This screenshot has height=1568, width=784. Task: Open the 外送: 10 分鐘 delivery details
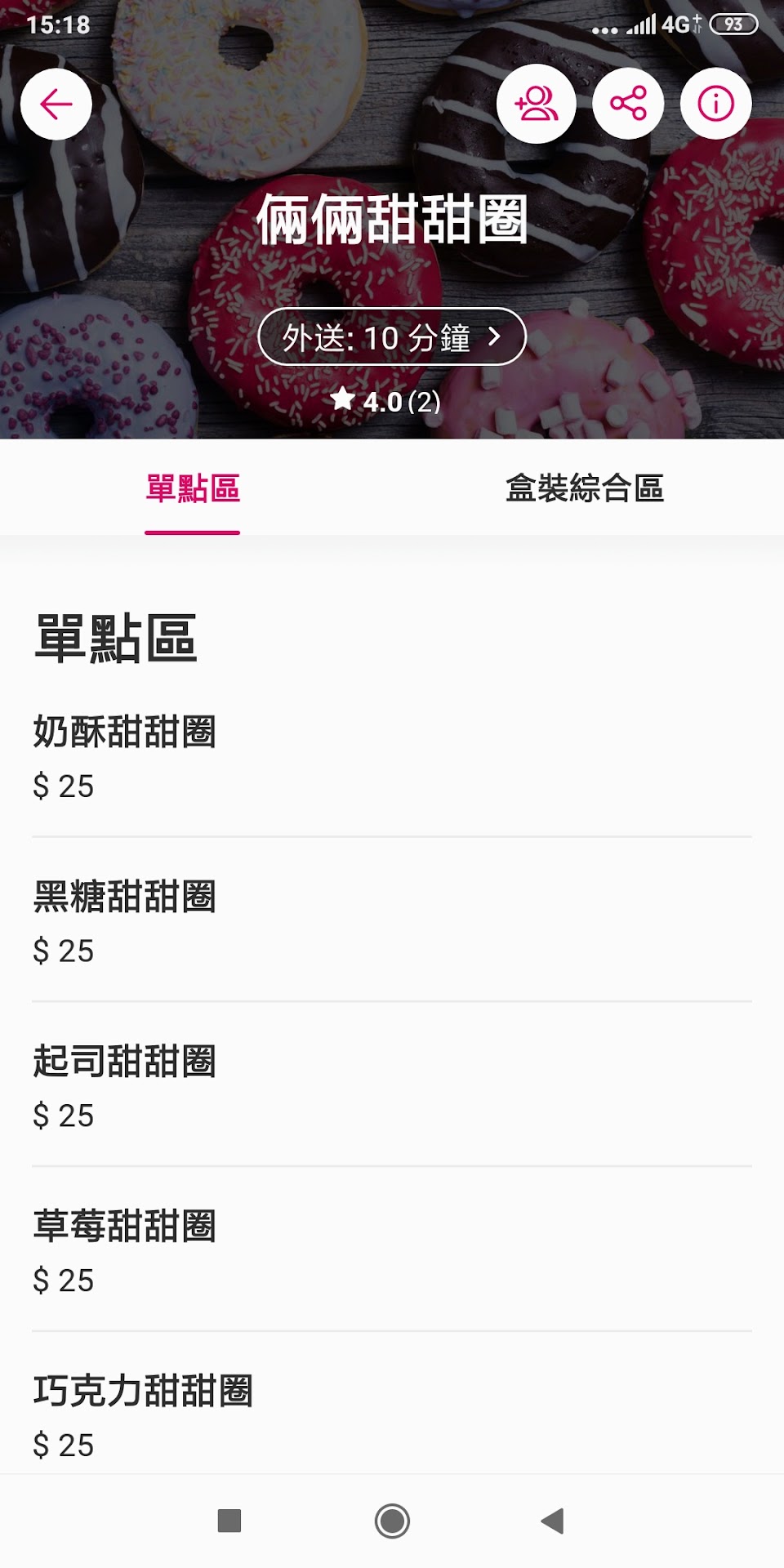pyautogui.click(x=392, y=336)
